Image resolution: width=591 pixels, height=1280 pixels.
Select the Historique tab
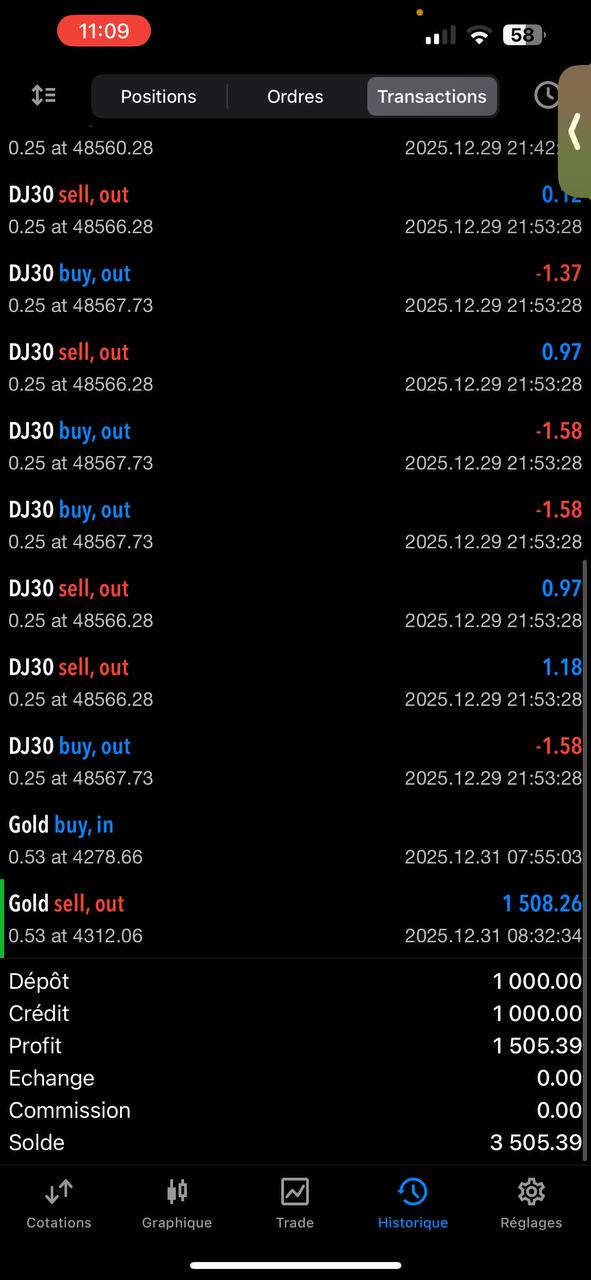click(x=413, y=1203)
